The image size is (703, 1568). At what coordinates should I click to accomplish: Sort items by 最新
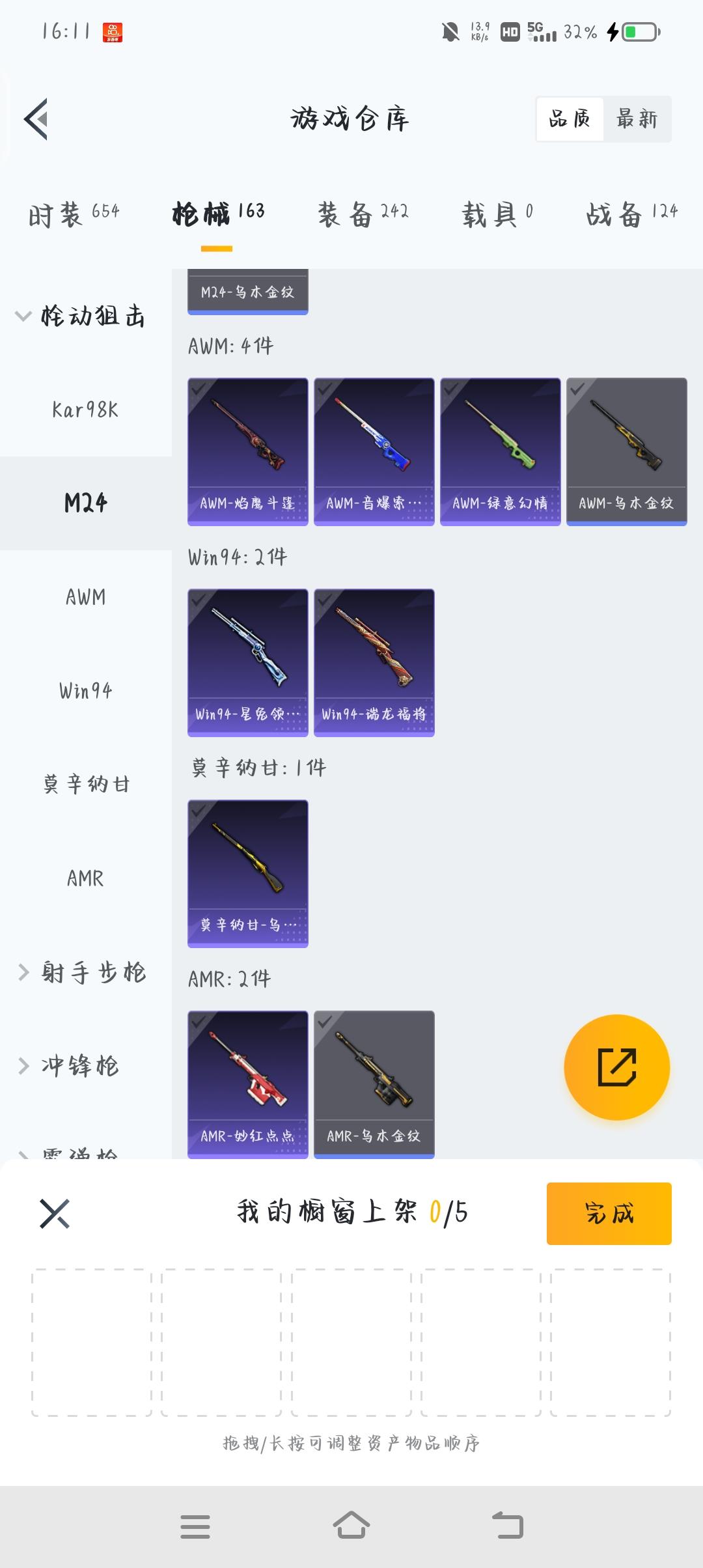637,119
